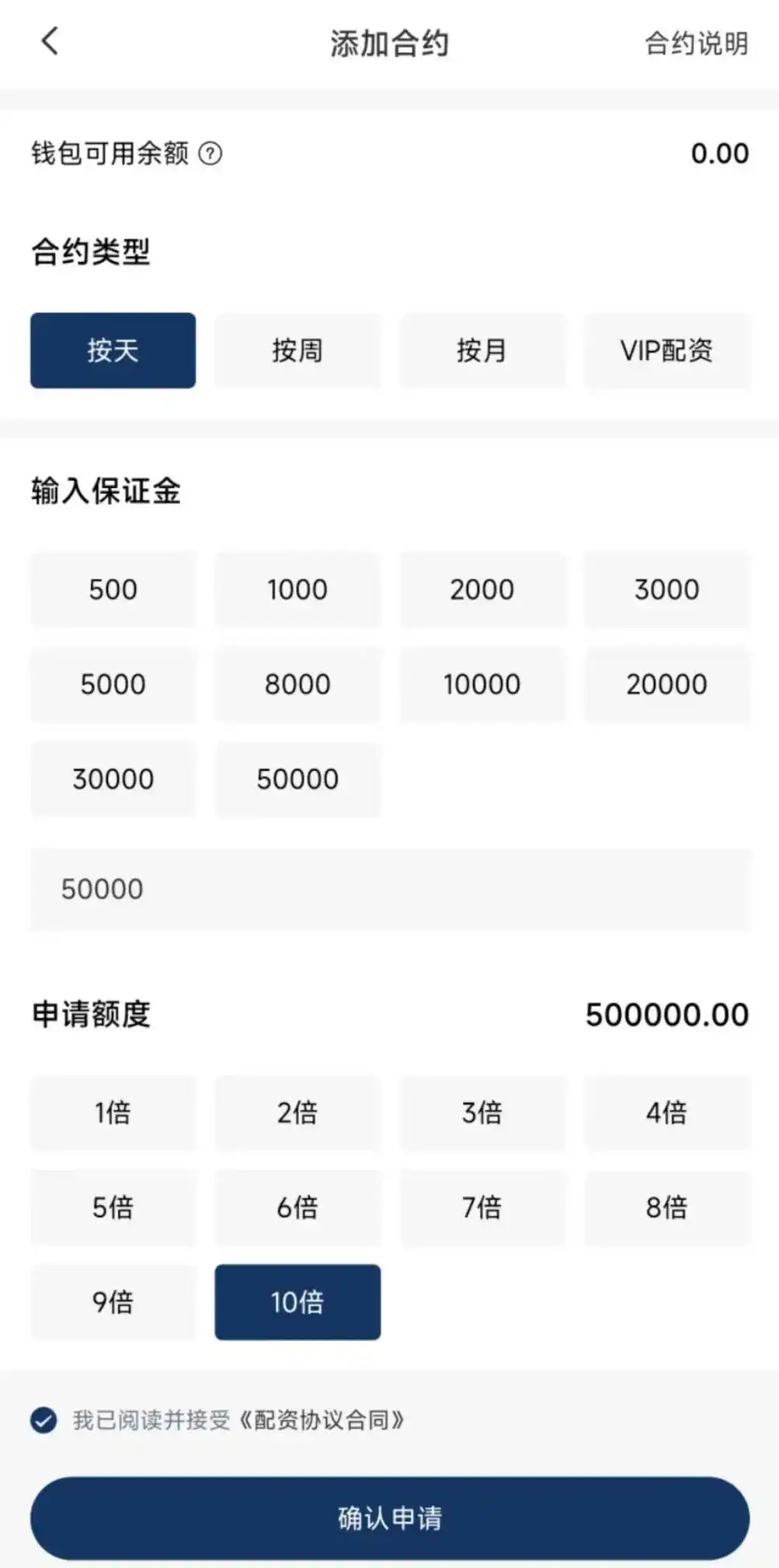Select 10倍 leverage multiplier
Image resolution: width=779 pixels, height=1568 pixels.
(x=297, y=1302)
